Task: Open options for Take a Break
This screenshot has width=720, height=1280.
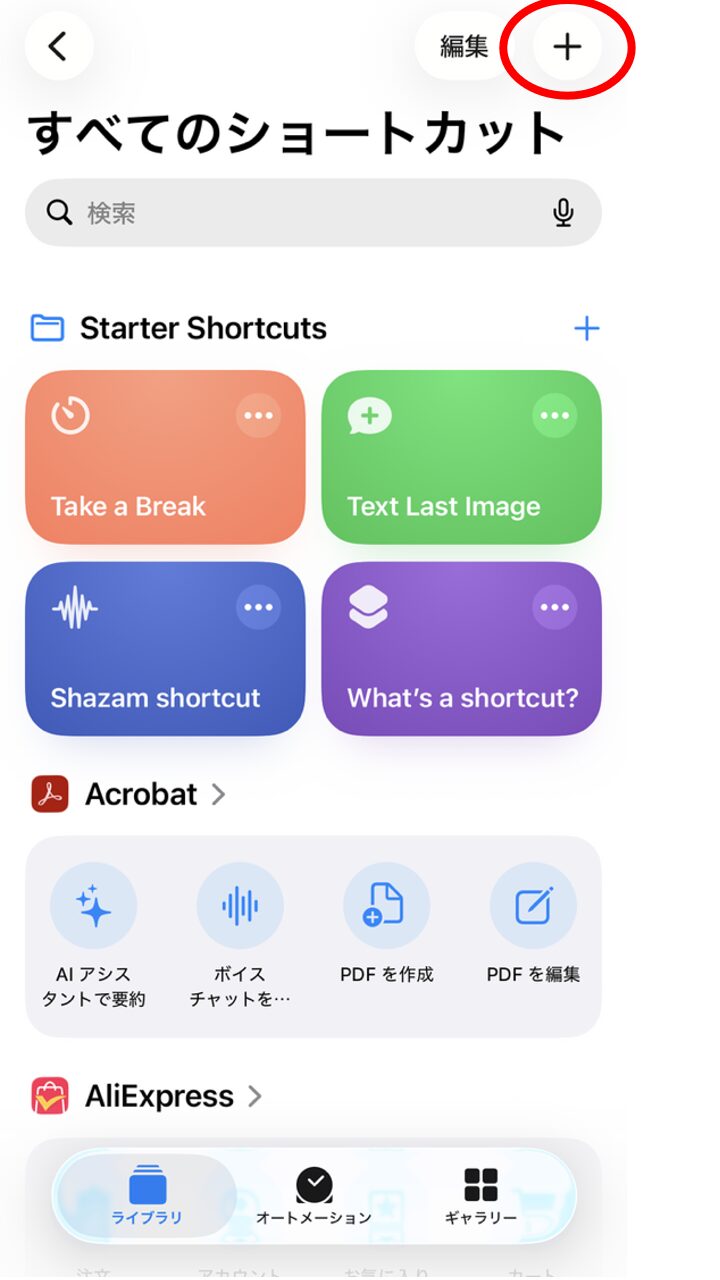Action: [258, 416]
